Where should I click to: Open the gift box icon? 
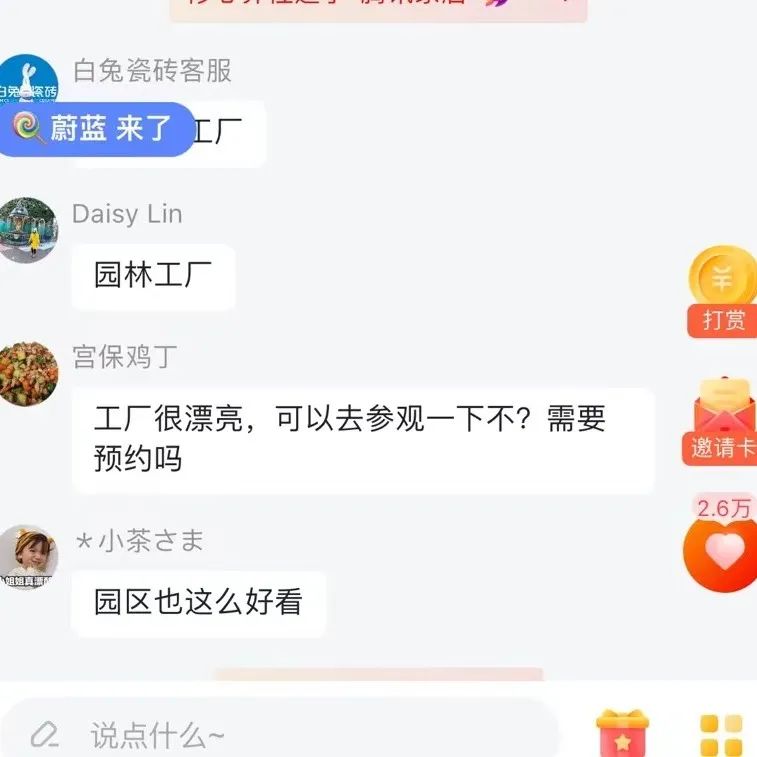622,734
